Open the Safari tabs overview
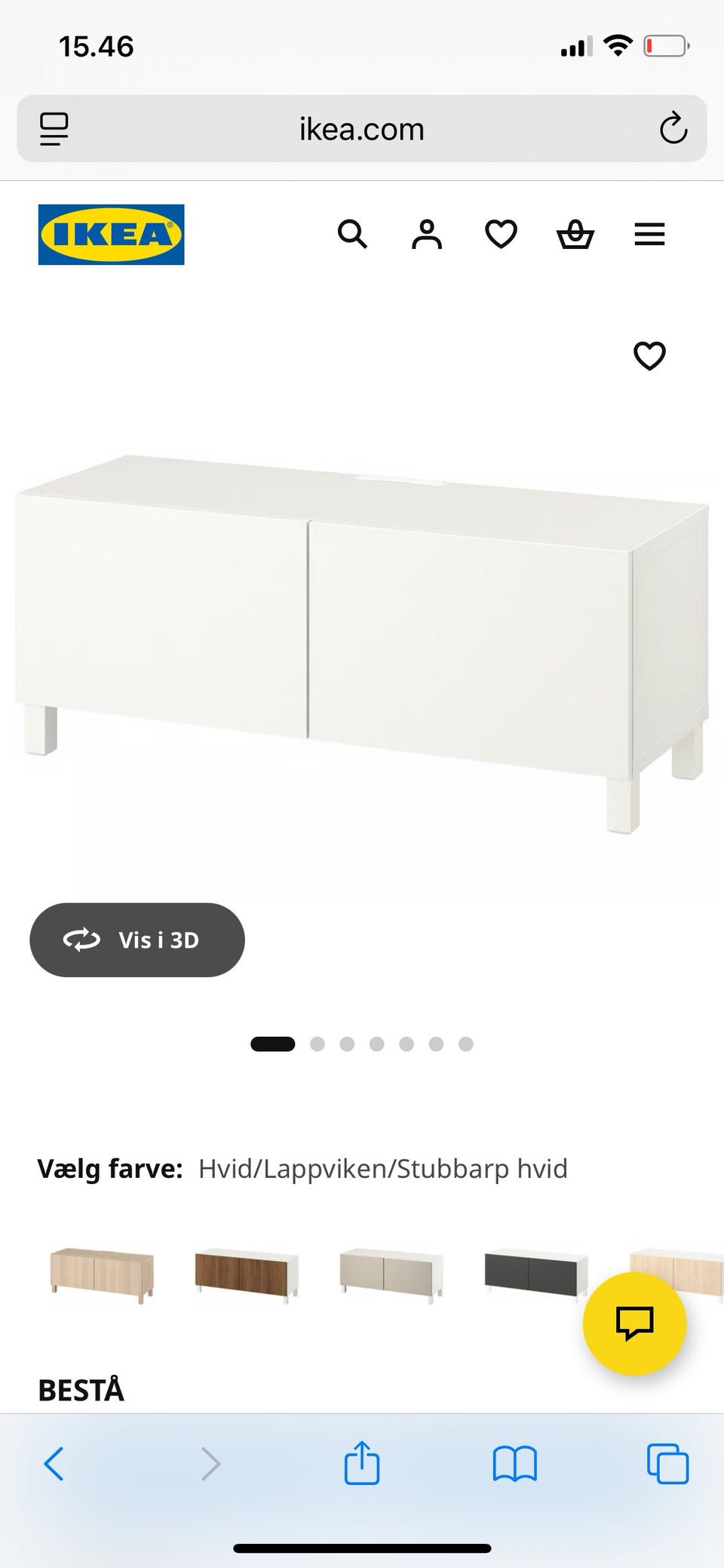 pos(667,1464)
